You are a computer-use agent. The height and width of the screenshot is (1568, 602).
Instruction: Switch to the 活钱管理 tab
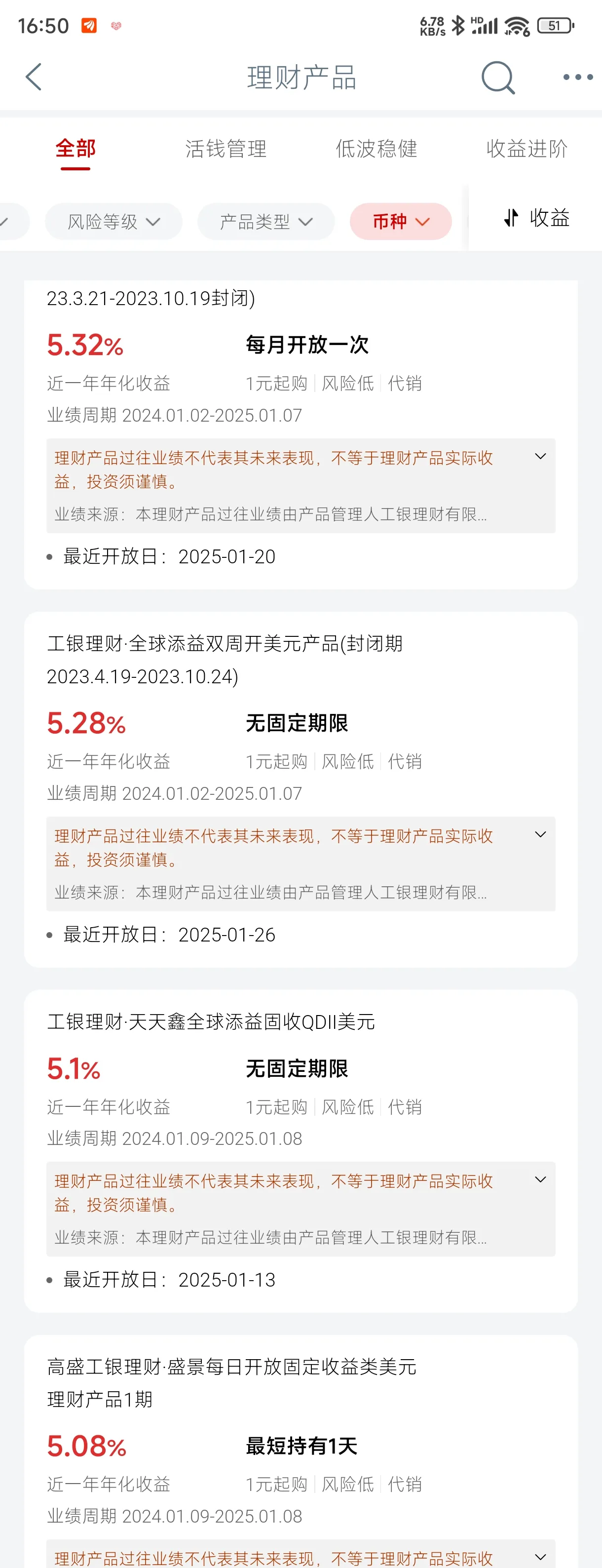pyautogui.click(x=227, y=149)
